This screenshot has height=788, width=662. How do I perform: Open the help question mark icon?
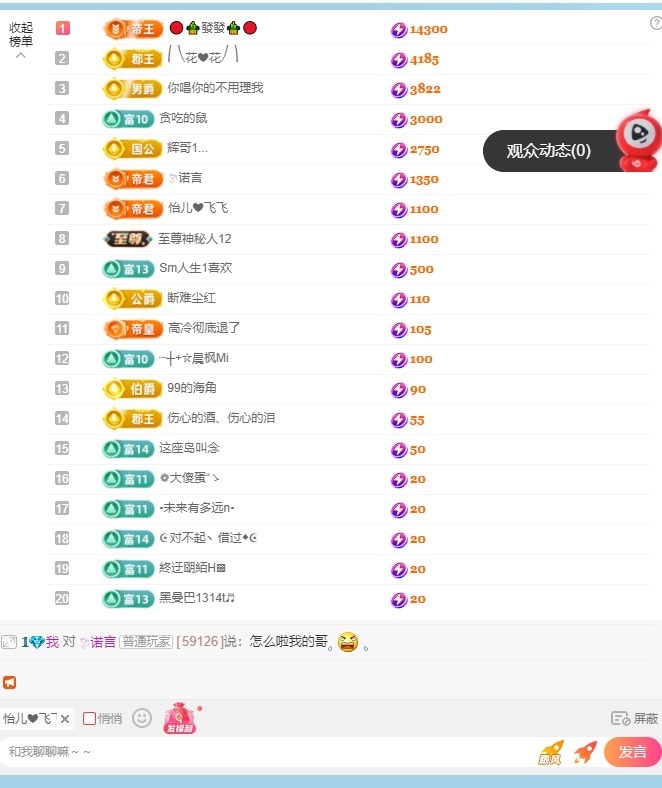(x=656, y=23)
